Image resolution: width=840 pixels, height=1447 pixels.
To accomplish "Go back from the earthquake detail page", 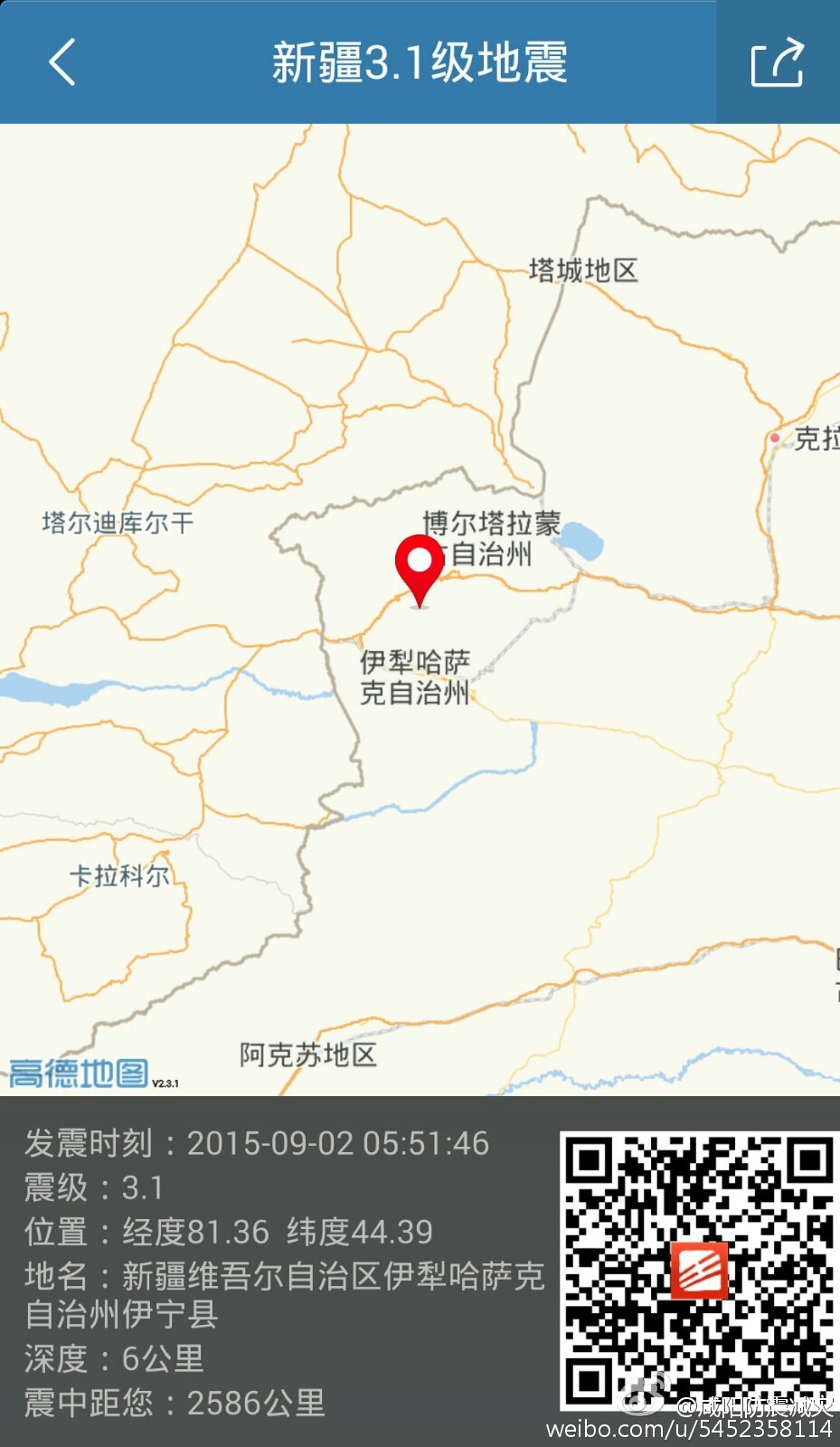I will [61, 63].
